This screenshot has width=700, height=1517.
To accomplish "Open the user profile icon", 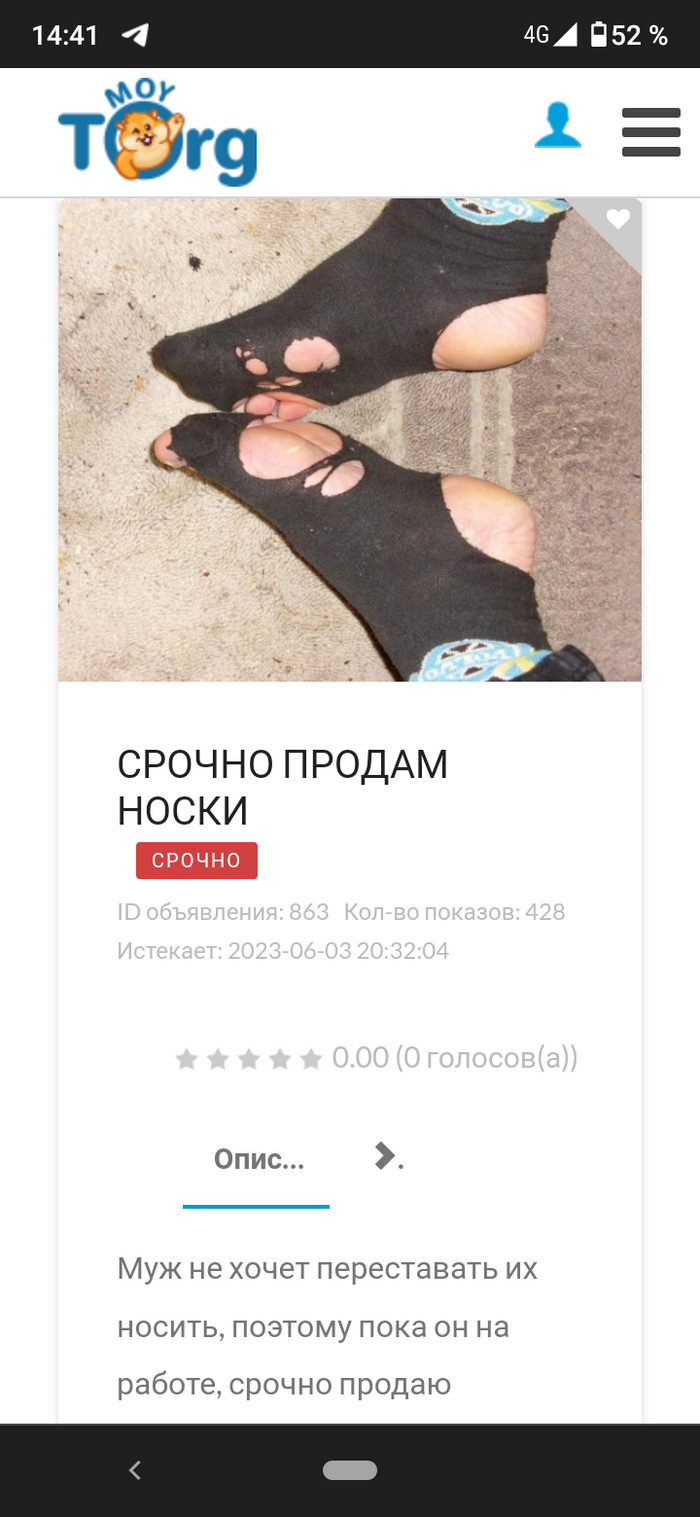I will click(x=557, y=127).
